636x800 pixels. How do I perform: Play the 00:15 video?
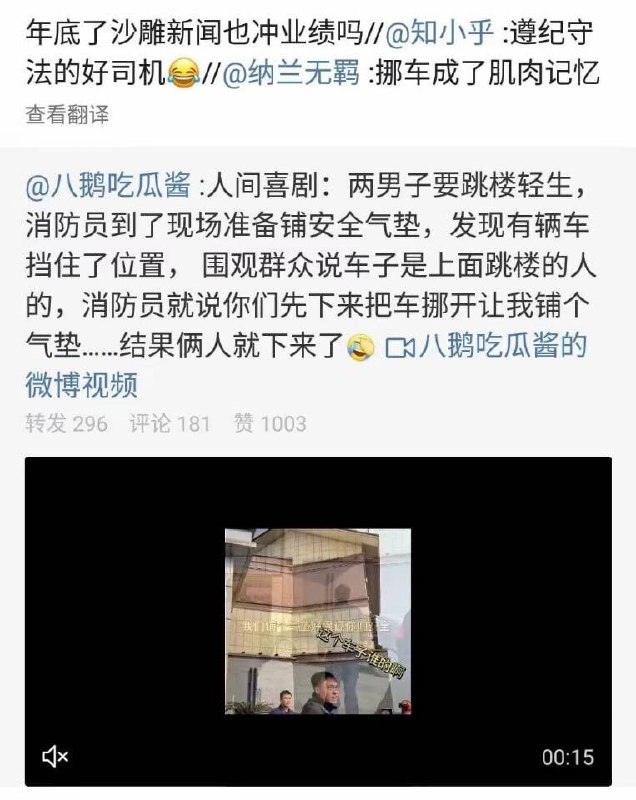click(x=317, y=620)
